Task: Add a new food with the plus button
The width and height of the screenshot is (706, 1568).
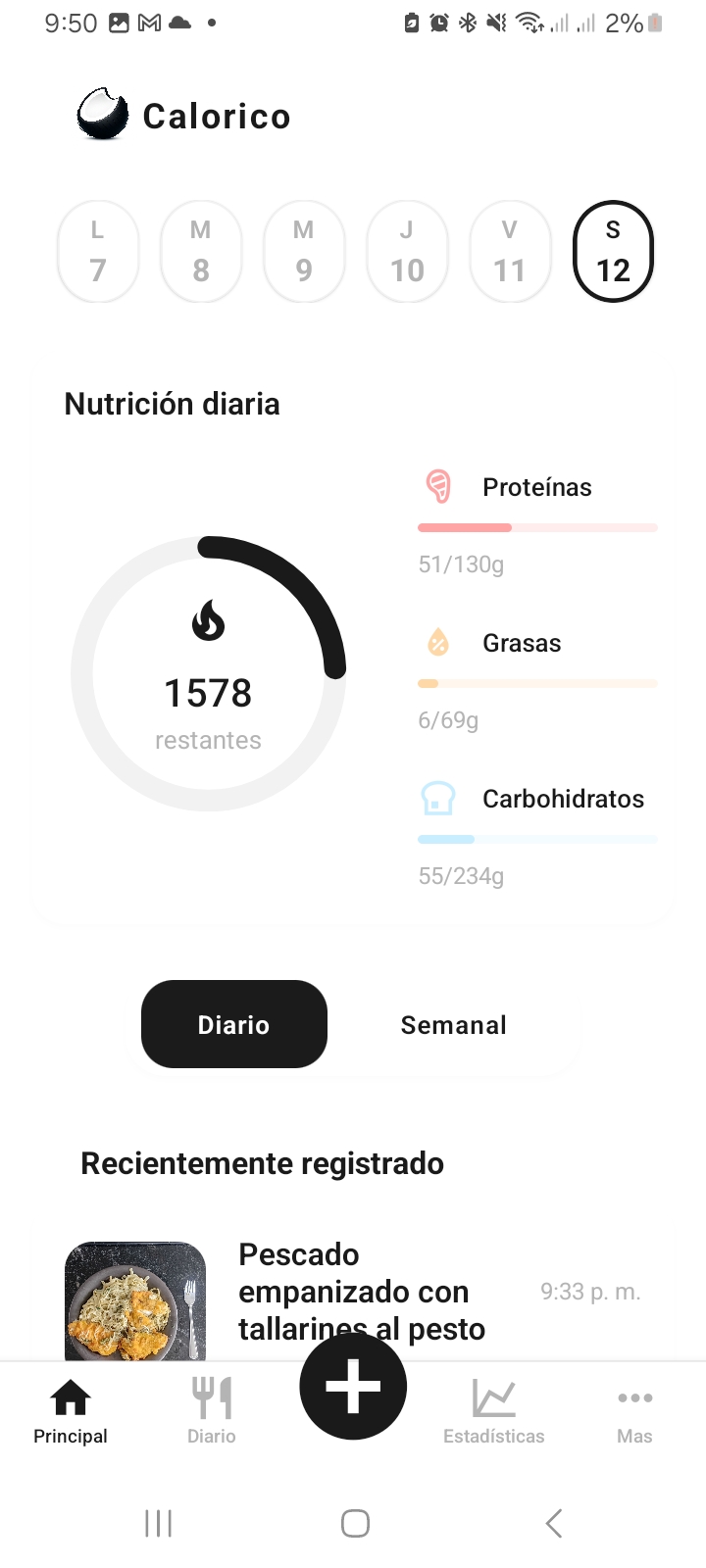Action: (x=353, y=1387)
